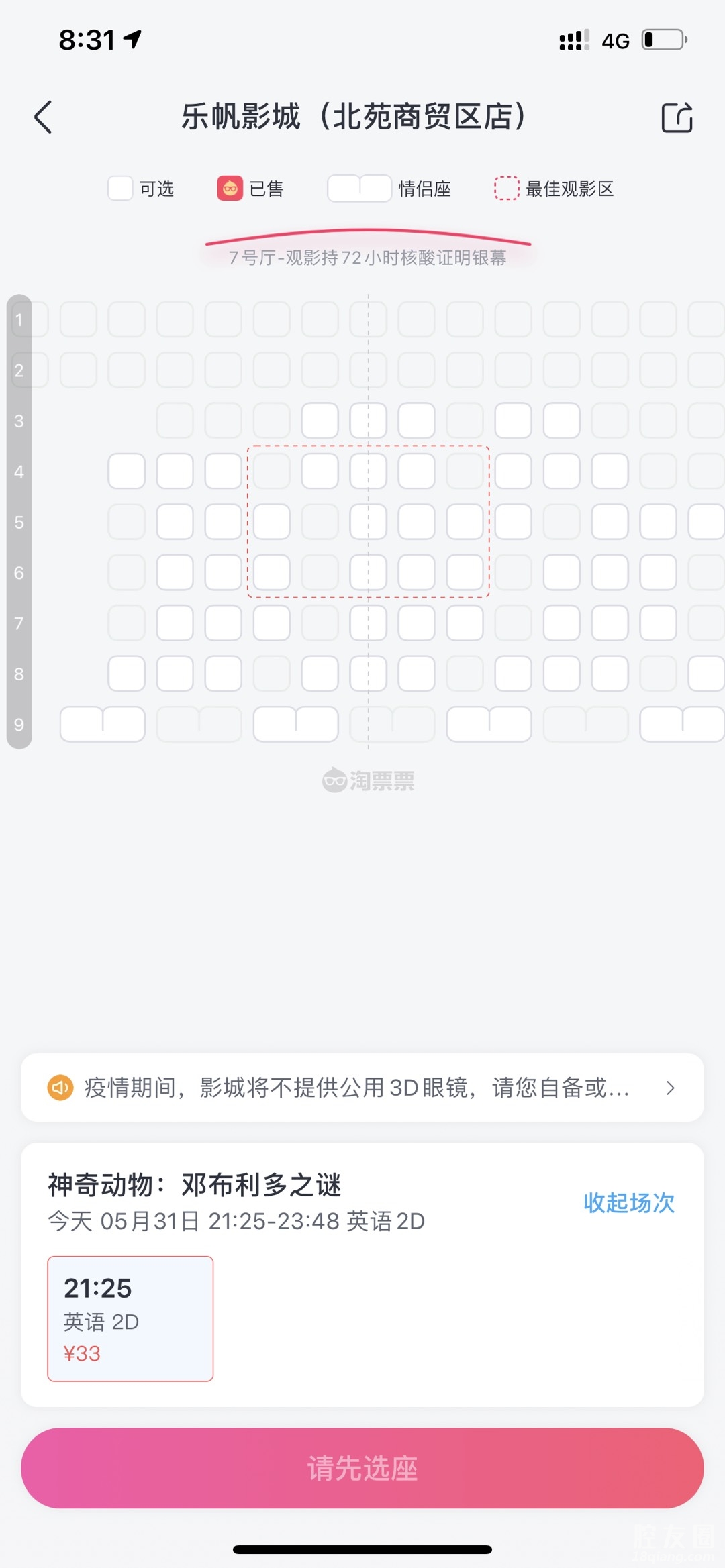Image resolution: width=725 pixels, height=1568 pixels.
Task: Select the 21:25 英语 2D showtime
Action: click(130, 1318)
